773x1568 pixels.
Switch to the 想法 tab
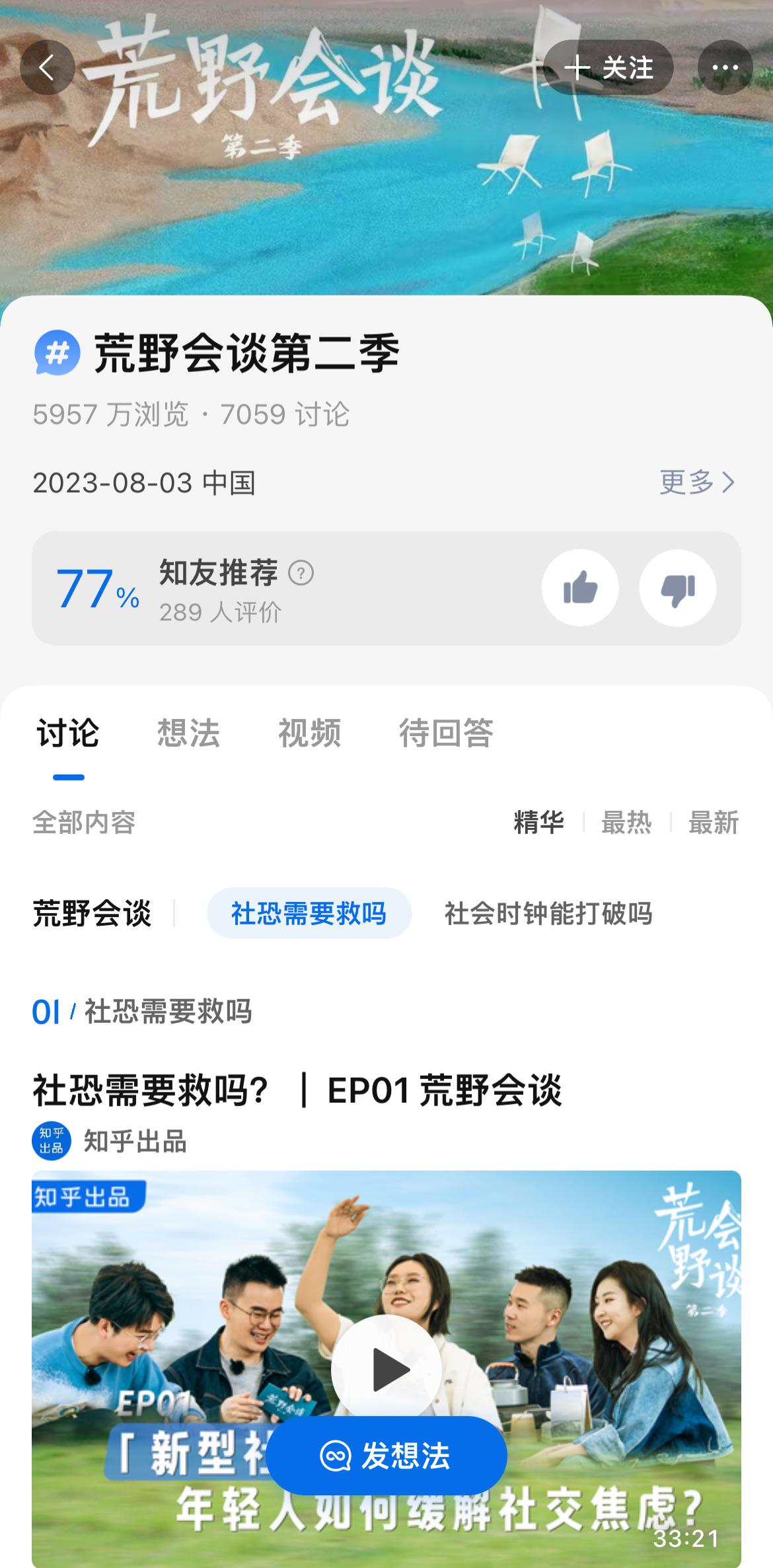point(188,733)
